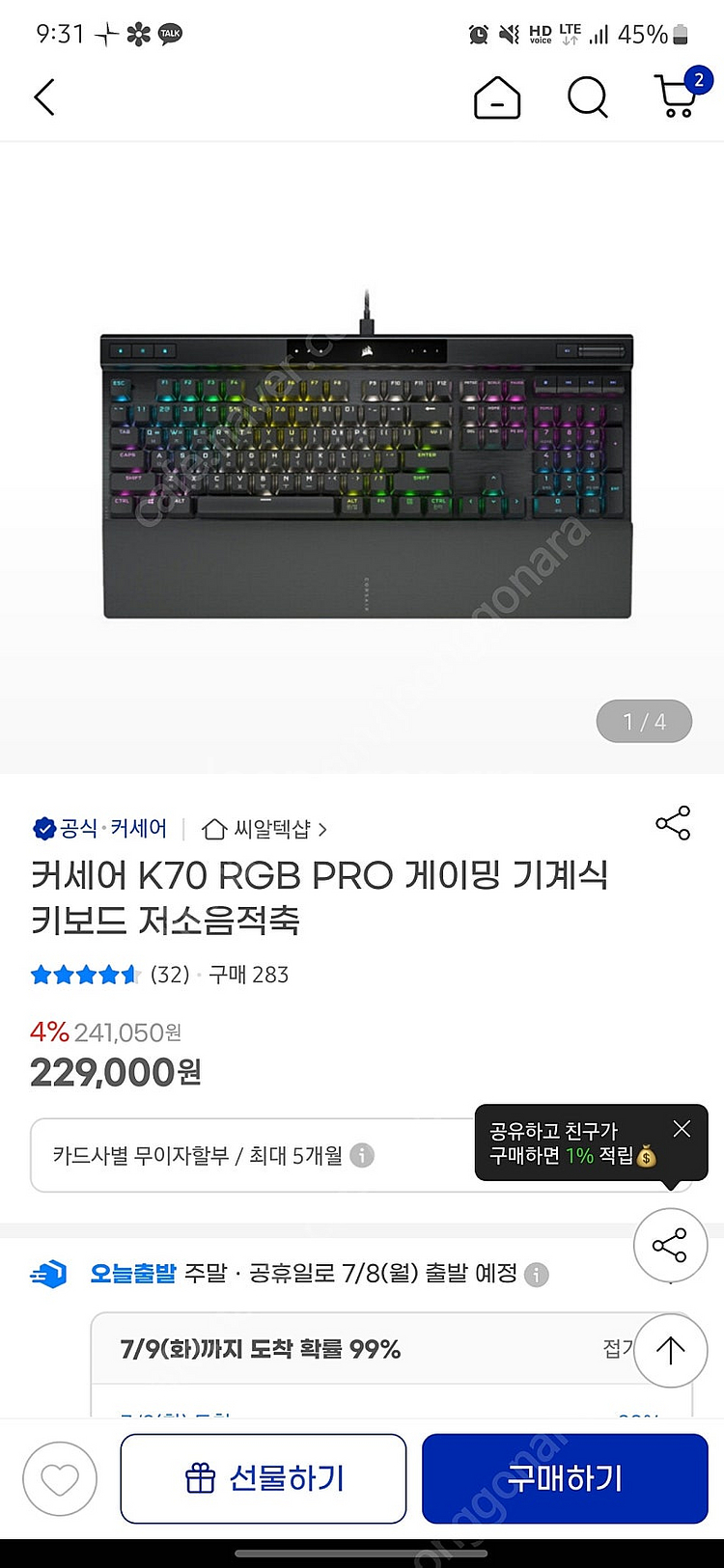Visit the 씨알텍샵 store page

(x=265, y=829)
